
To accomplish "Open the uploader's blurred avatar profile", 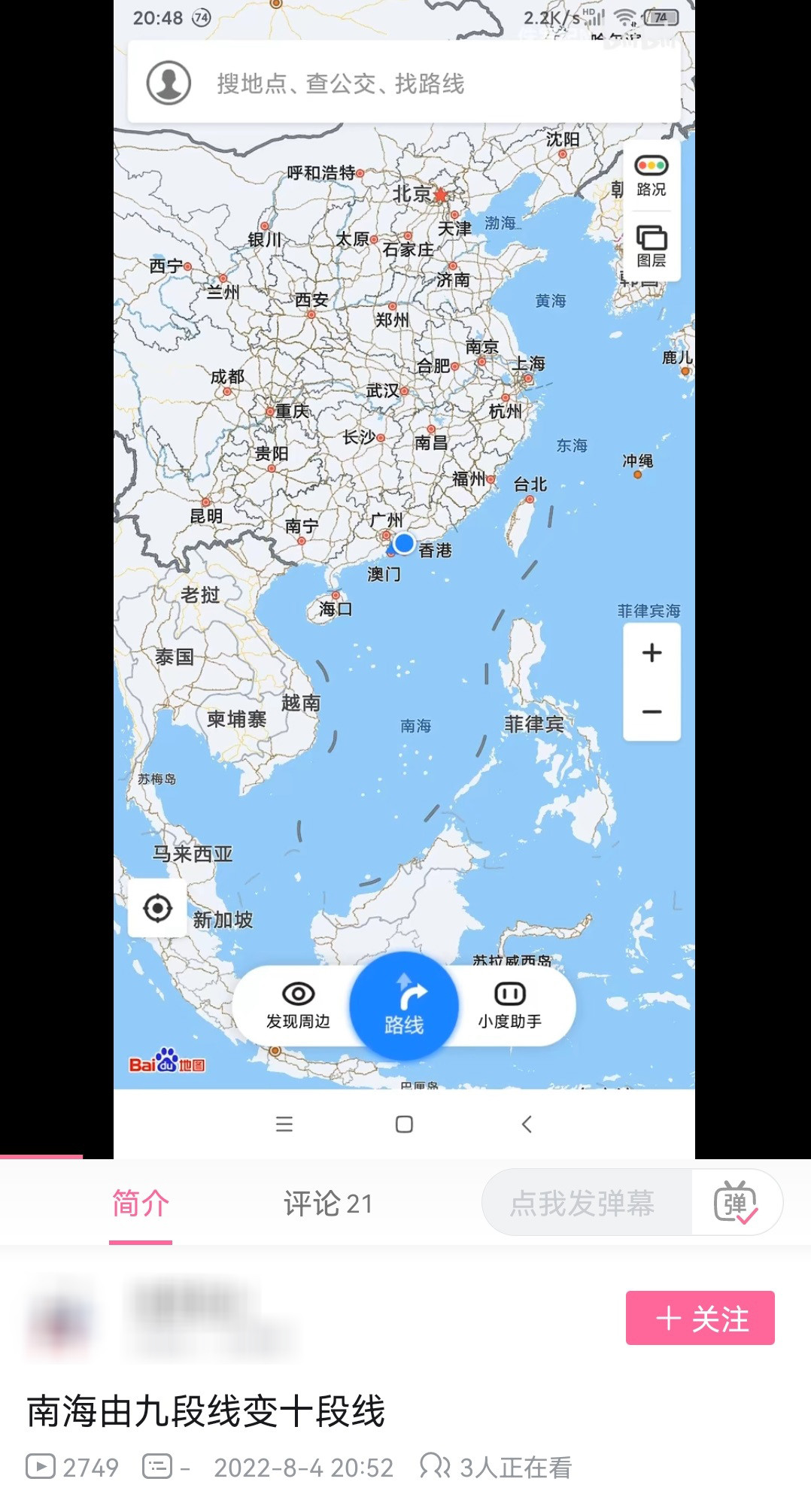I will point(60,1319).
